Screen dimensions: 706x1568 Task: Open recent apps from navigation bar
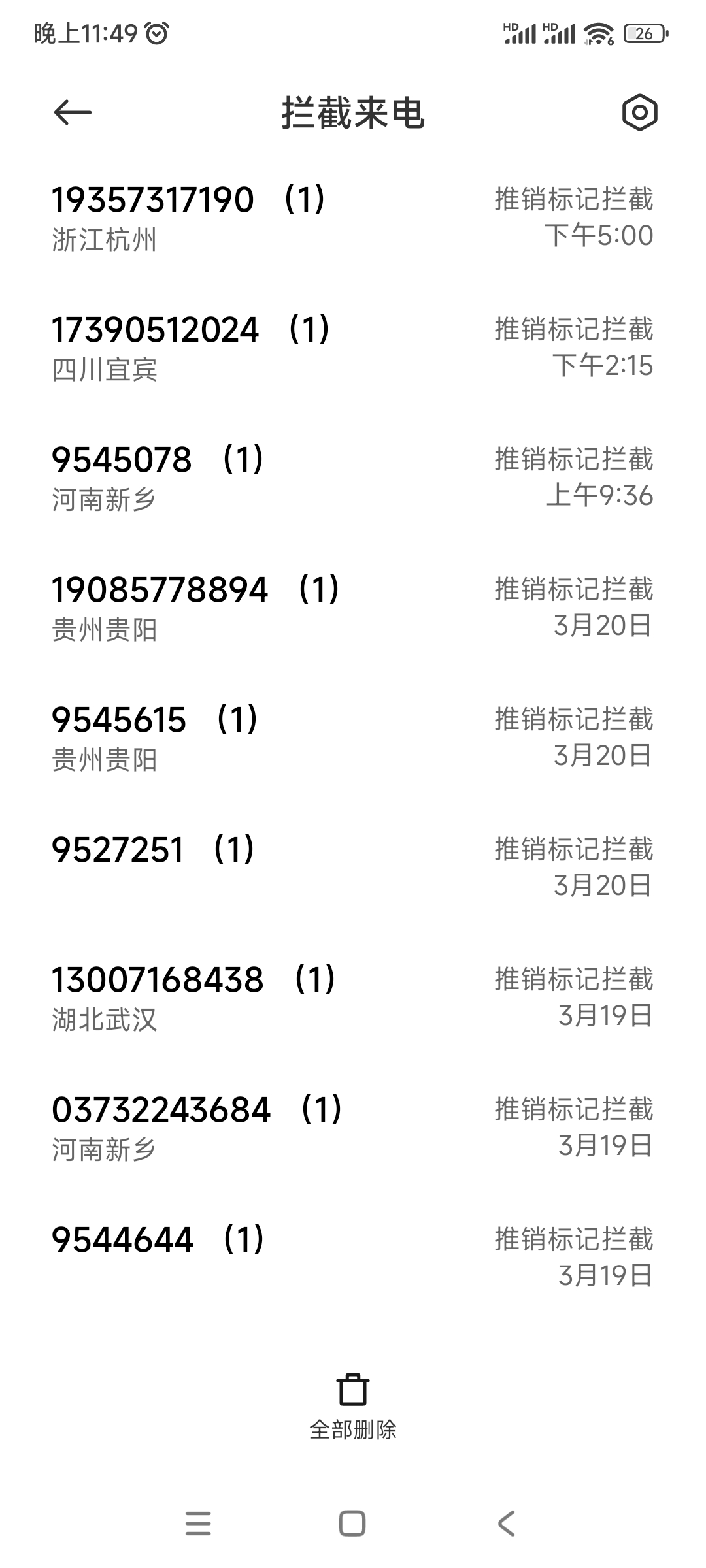point(198,1524)
